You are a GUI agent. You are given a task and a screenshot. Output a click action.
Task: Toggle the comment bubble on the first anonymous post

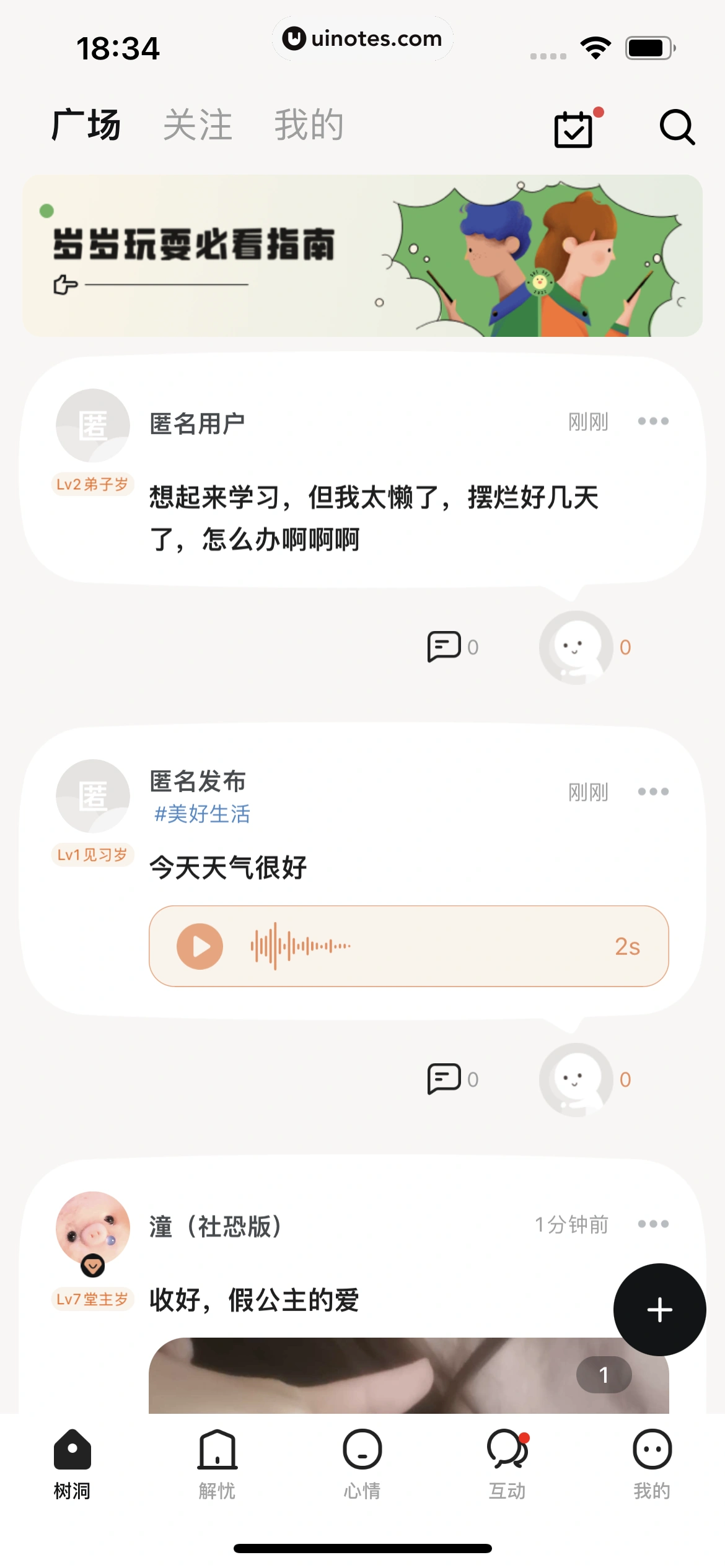(444, 645)
